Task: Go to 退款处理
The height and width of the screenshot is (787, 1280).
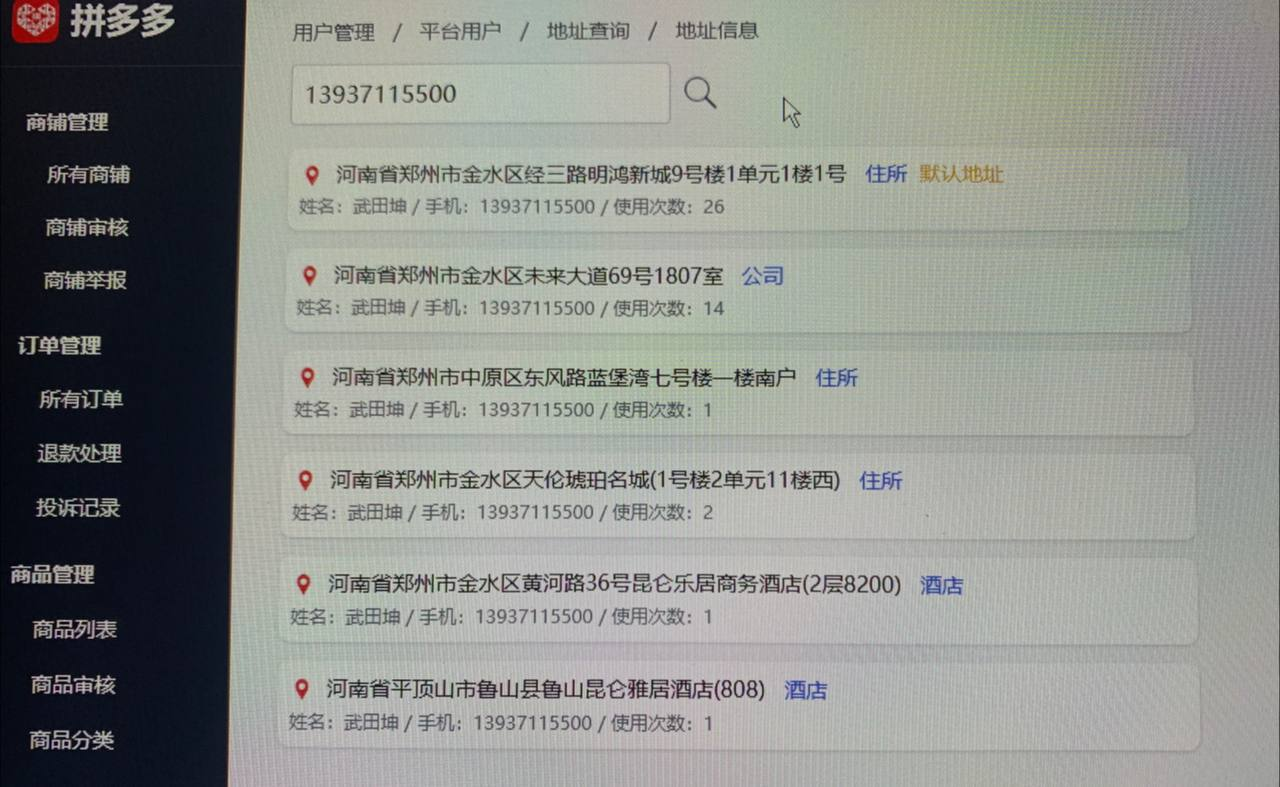Action: tap(79, 454)
